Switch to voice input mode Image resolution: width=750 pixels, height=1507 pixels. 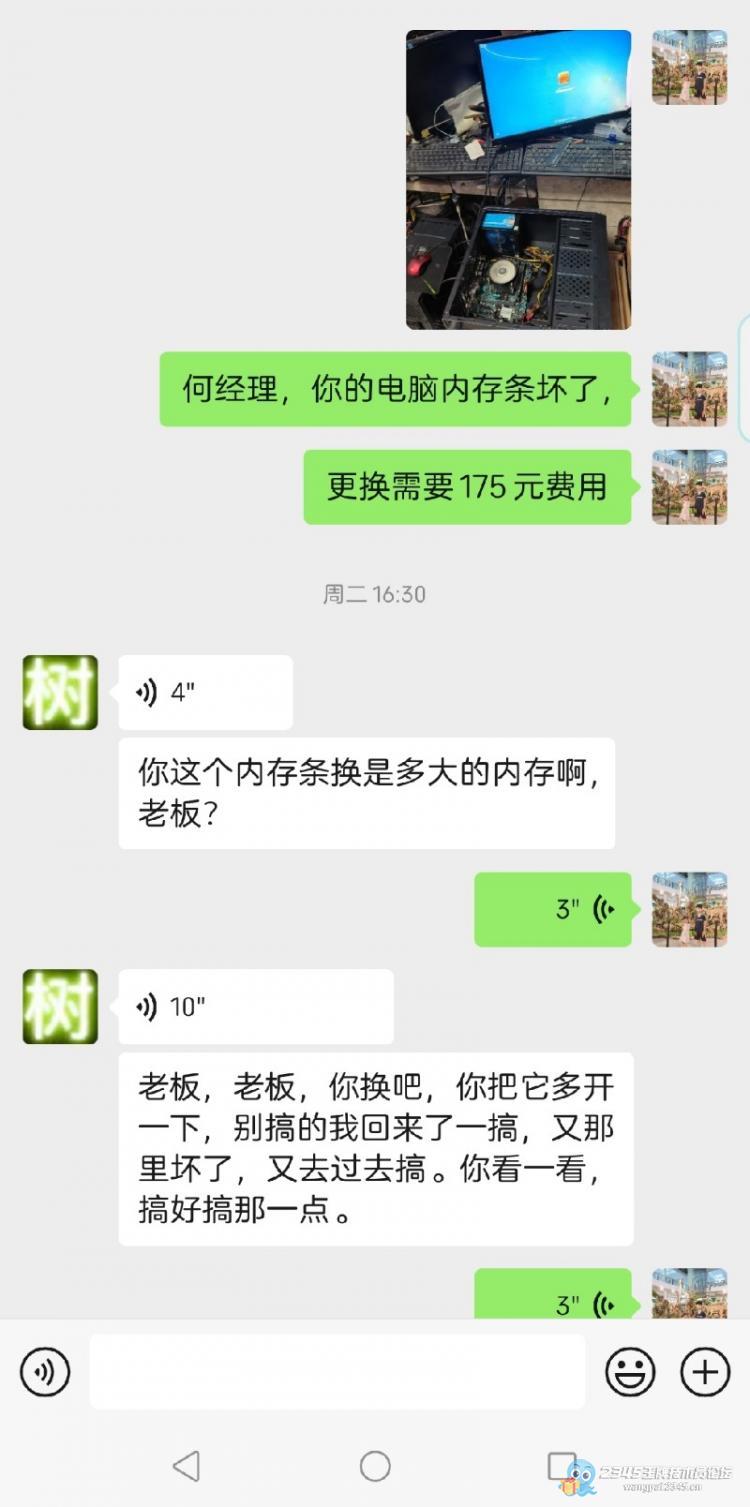45,1372
